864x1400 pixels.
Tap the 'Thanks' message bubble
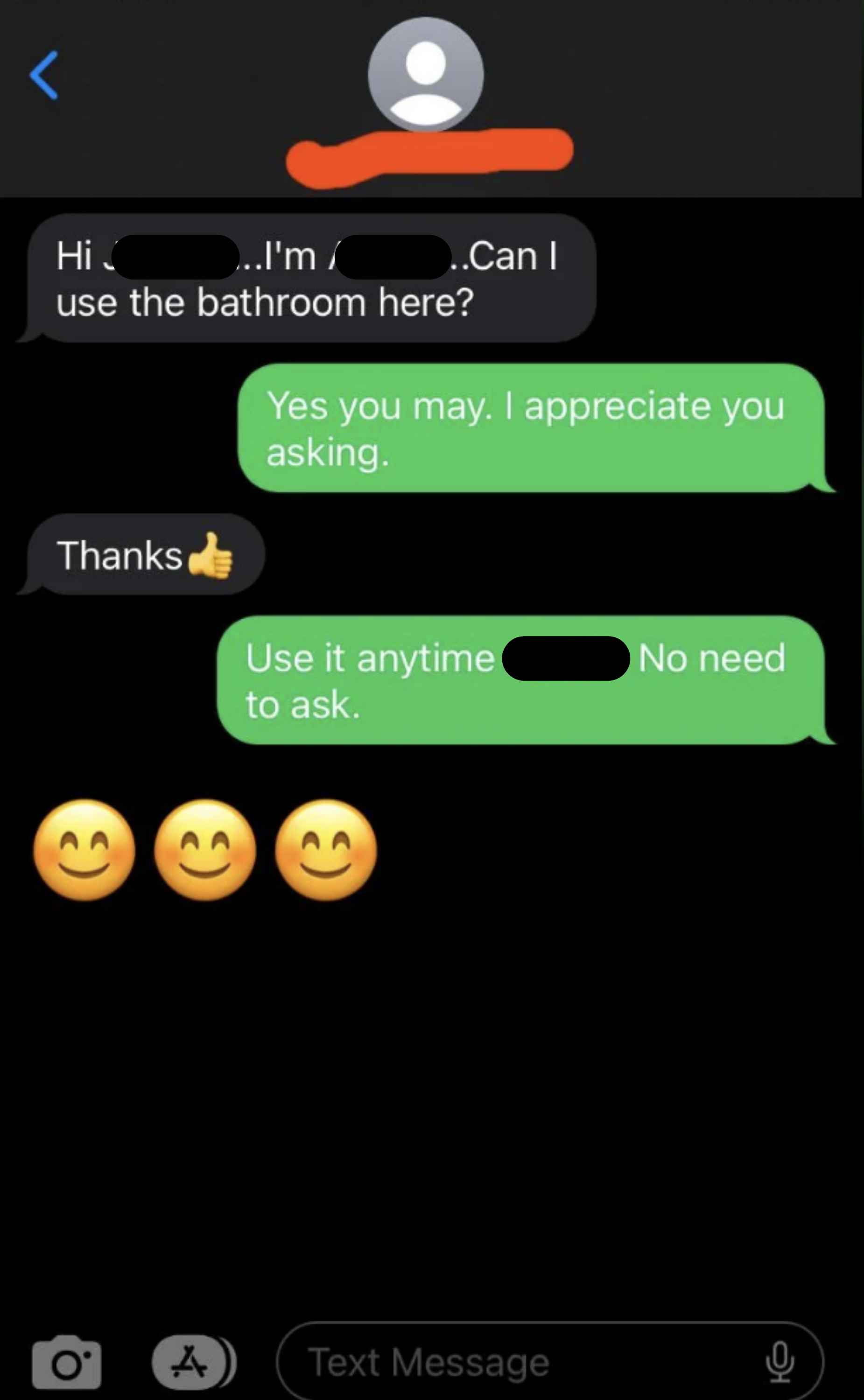pyautogui.click(x=143, y=554)
